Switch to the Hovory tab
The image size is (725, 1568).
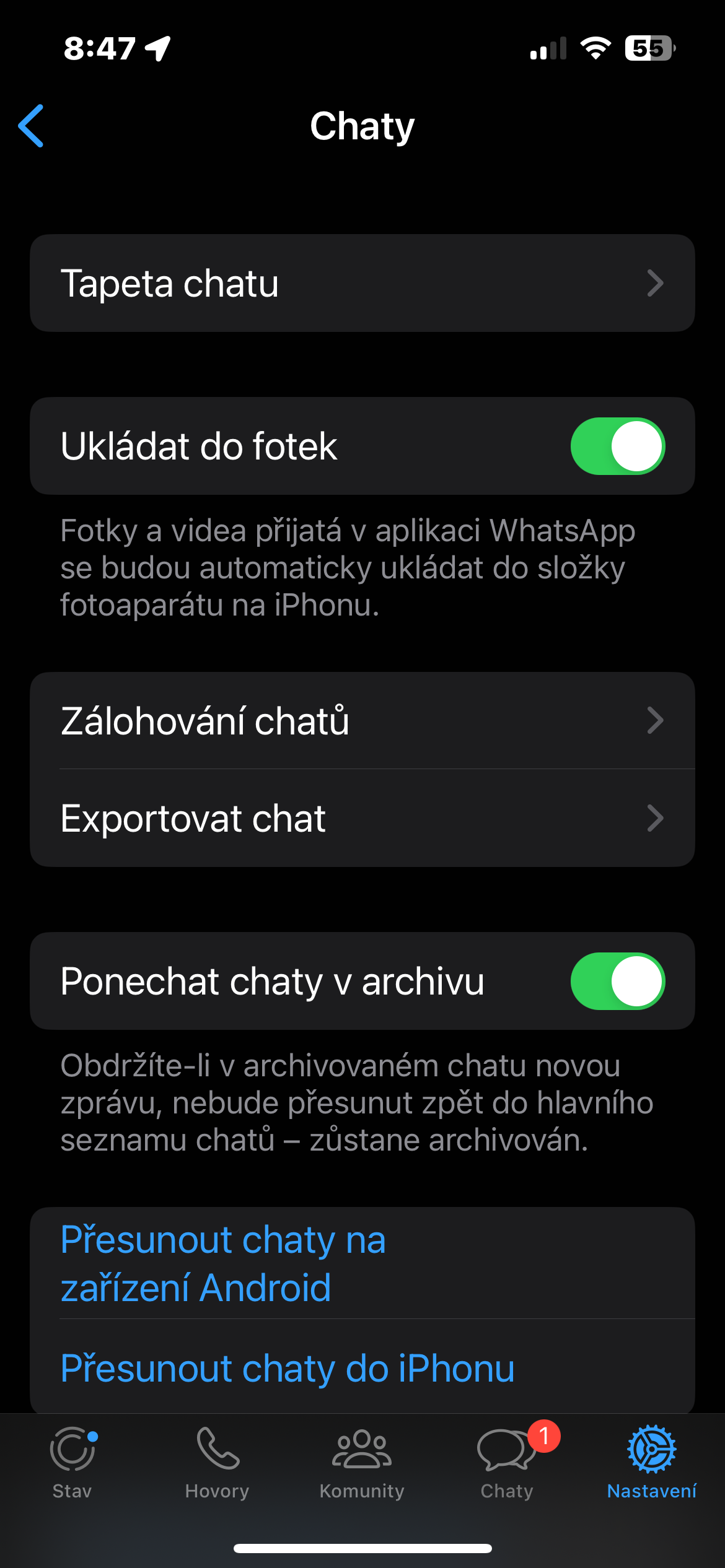(x=217, y=1463)
